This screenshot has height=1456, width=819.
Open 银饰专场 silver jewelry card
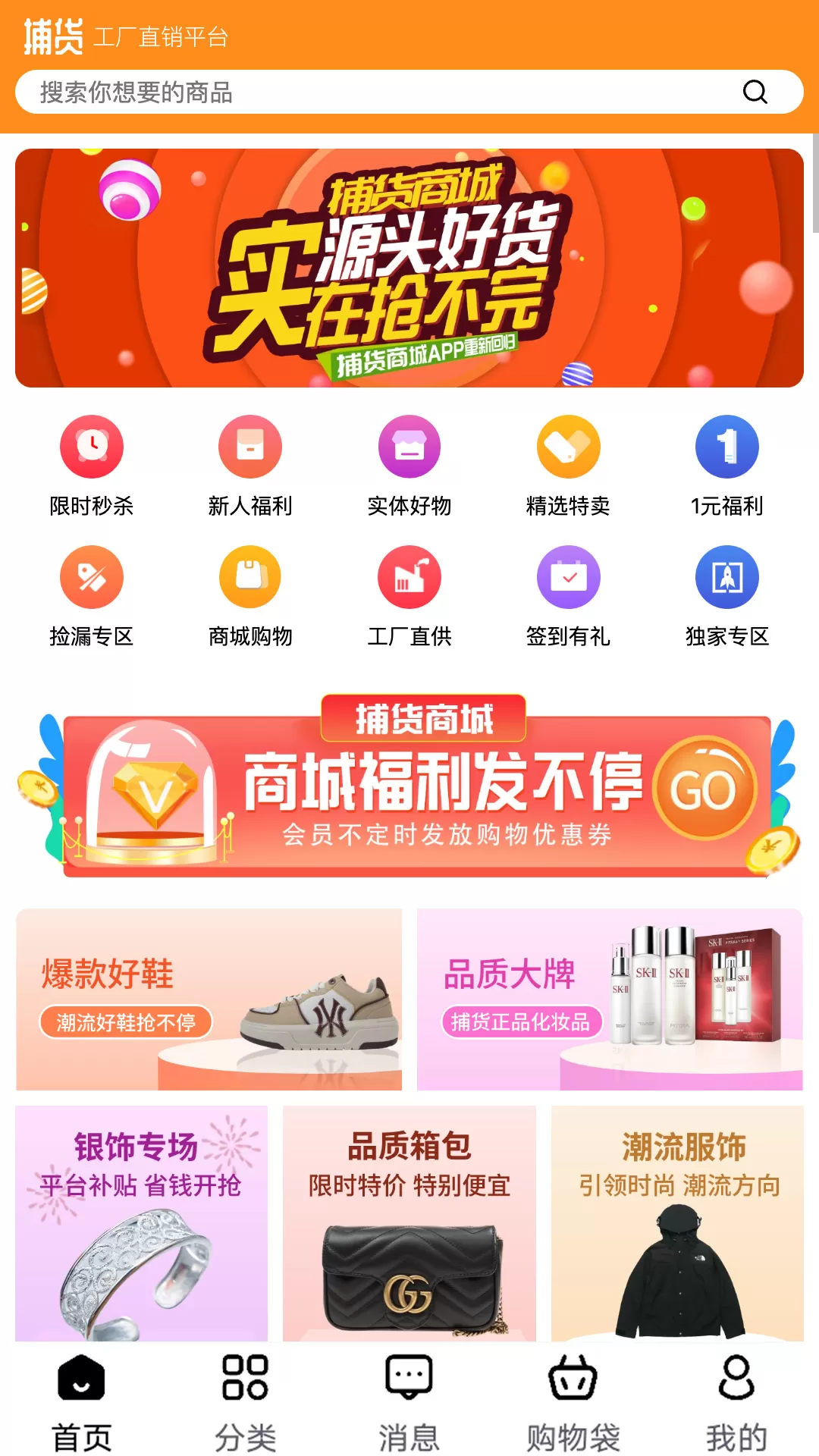[x=142, y=1222]
